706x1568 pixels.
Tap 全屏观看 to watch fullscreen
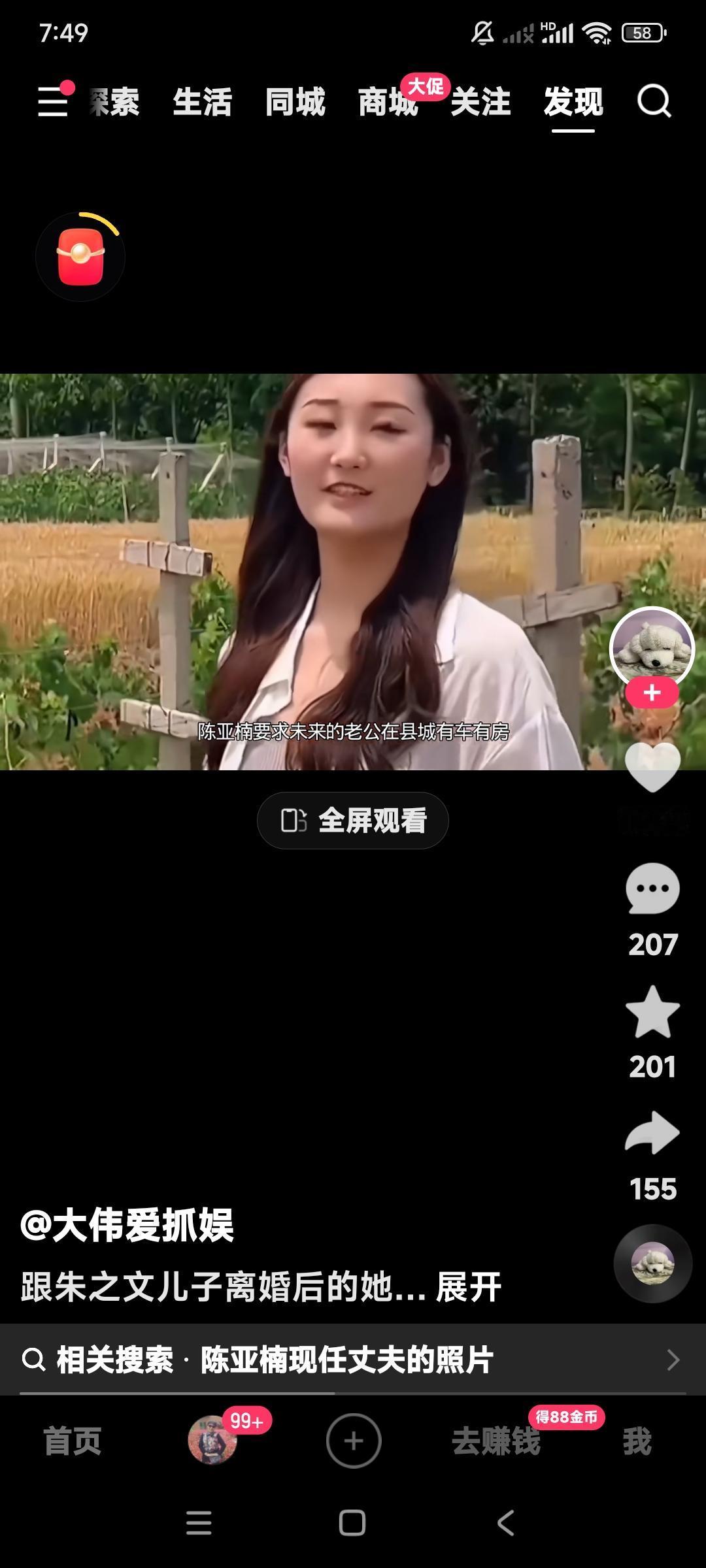[x=353, y=823]
